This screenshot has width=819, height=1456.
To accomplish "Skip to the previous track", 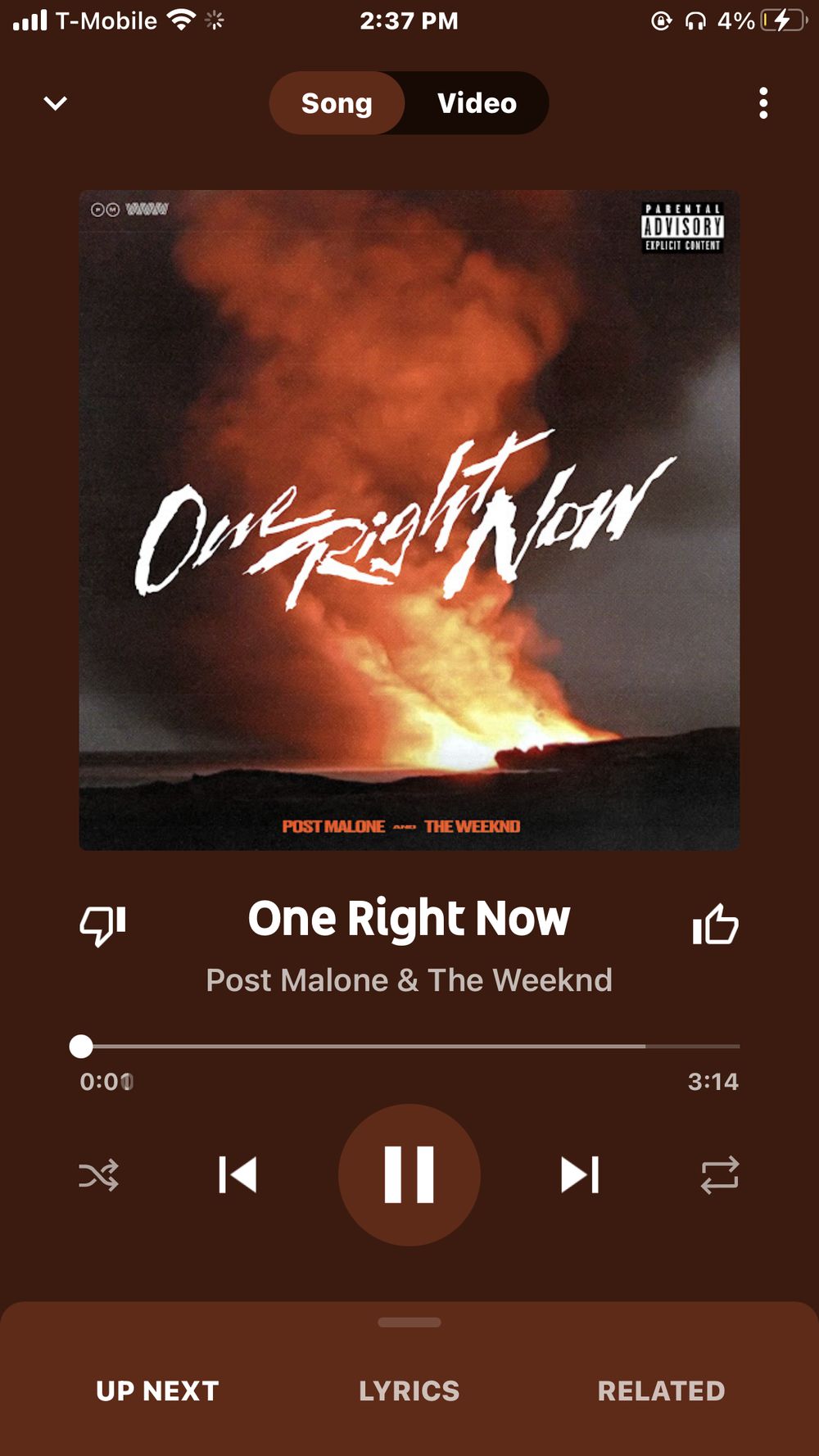I will coord(238,1175).
